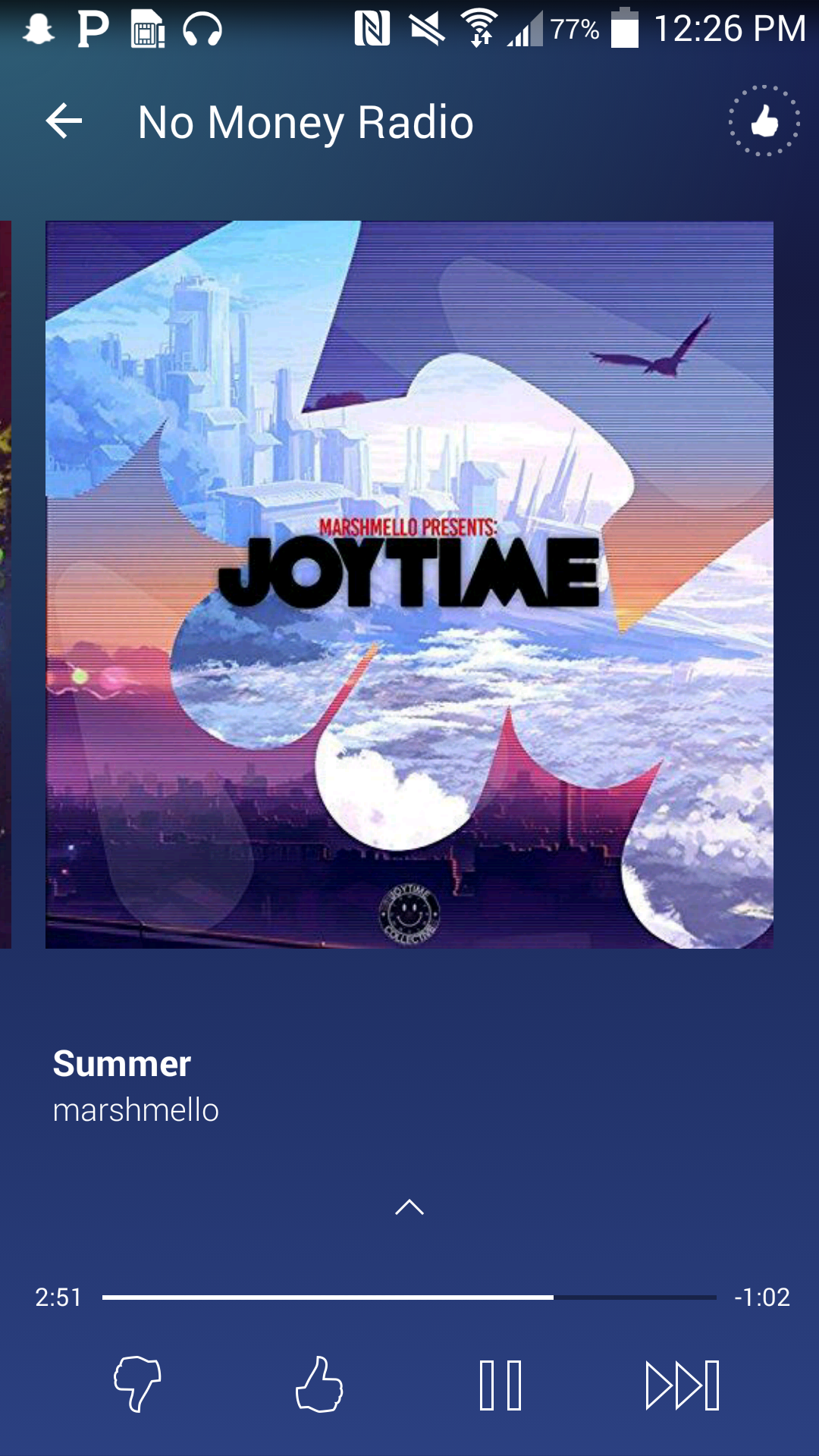
Task: Open the Joytime album artwork
Action: tap(409, 584)
